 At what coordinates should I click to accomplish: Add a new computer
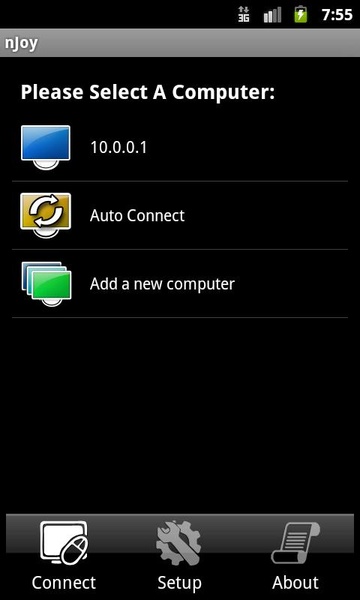click(x=180, y=284)
